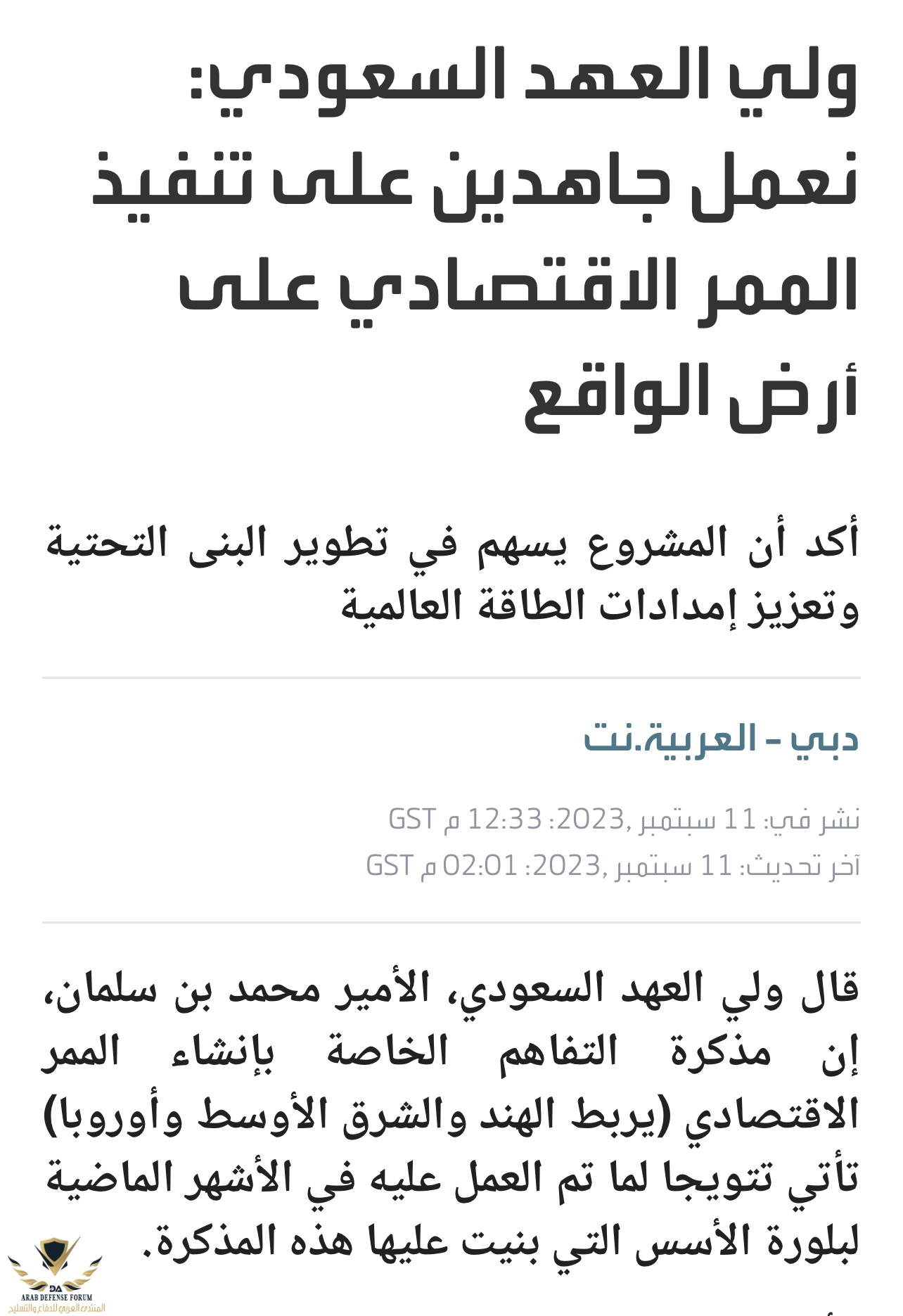The image size is (903, 1316).
Task: Open the دبي - العربية.نت byline link
Action: (721, 739)
